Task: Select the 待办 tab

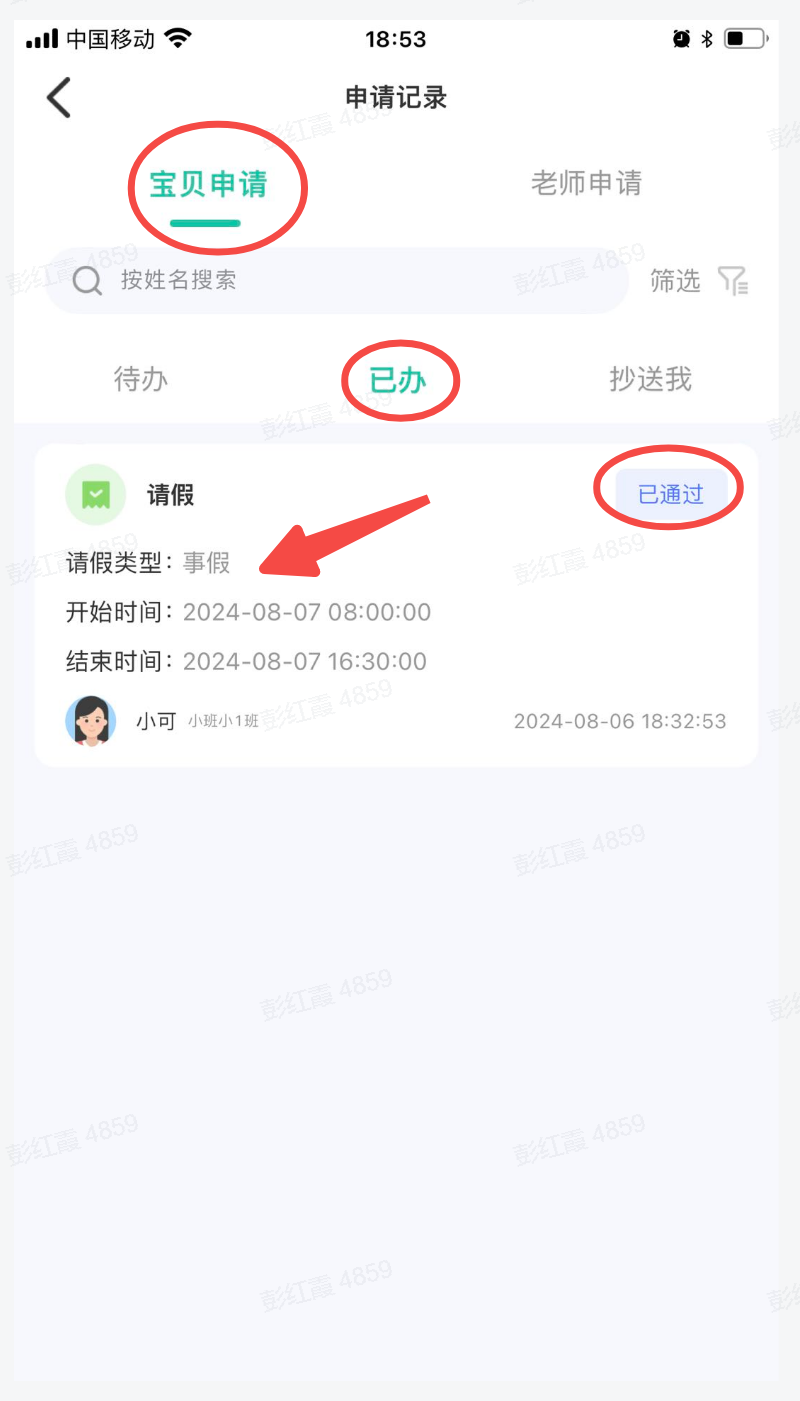Action: tap(141, 380)
